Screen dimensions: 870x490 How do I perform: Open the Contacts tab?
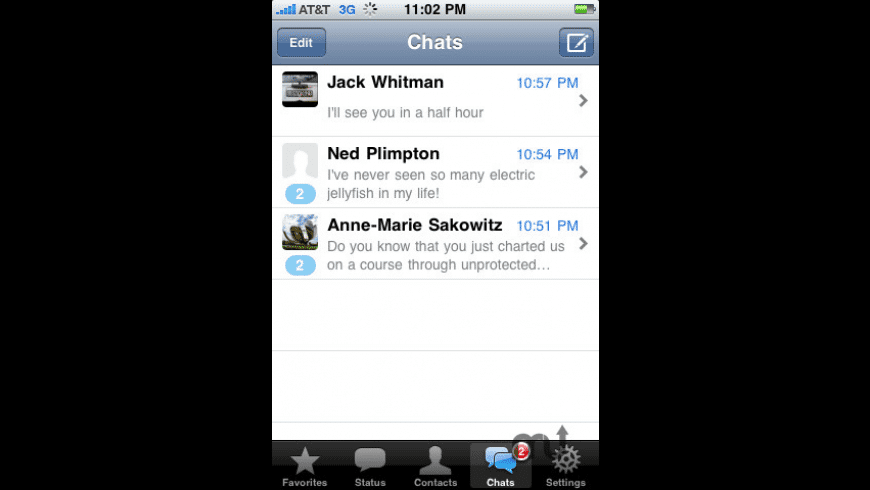coord(435,466)
